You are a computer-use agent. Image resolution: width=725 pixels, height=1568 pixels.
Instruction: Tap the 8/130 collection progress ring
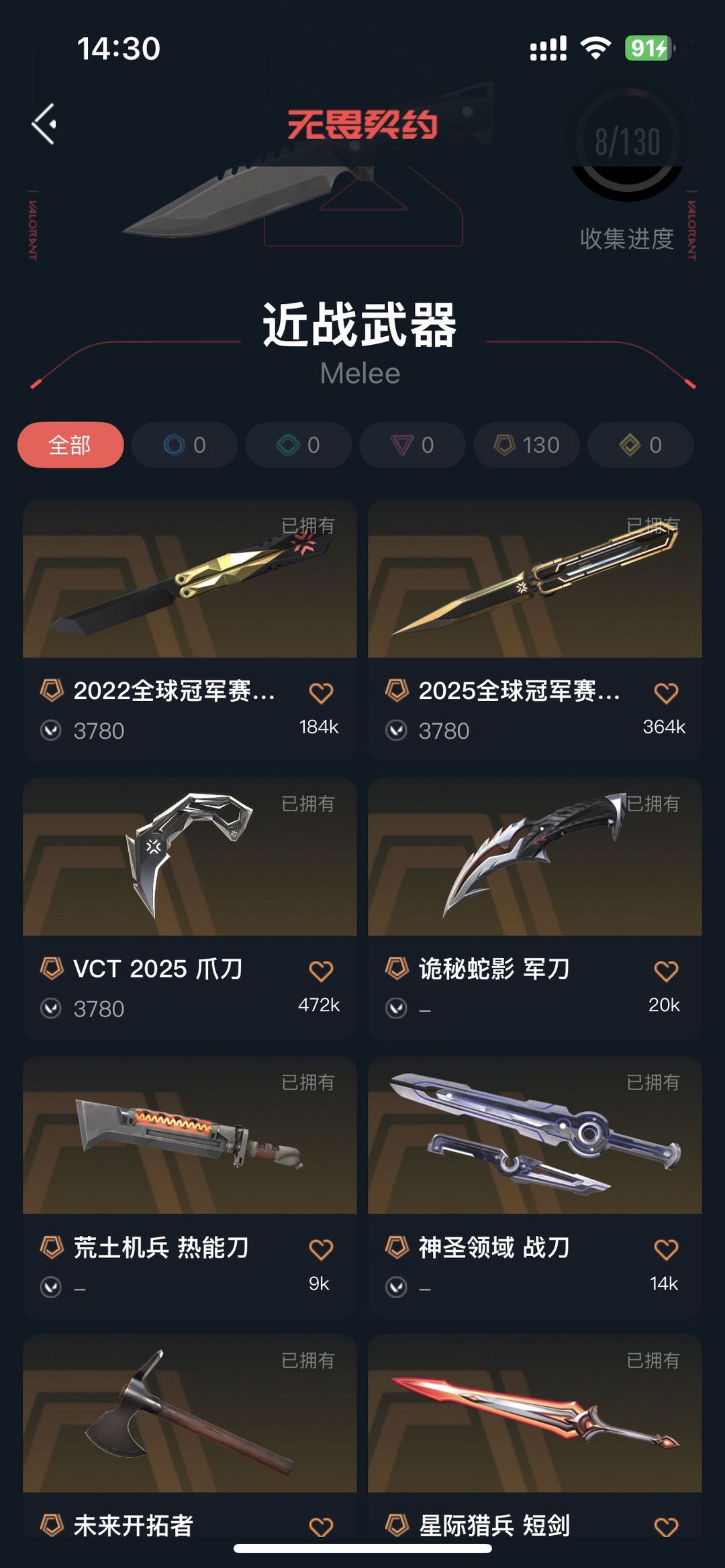point(625,141)
